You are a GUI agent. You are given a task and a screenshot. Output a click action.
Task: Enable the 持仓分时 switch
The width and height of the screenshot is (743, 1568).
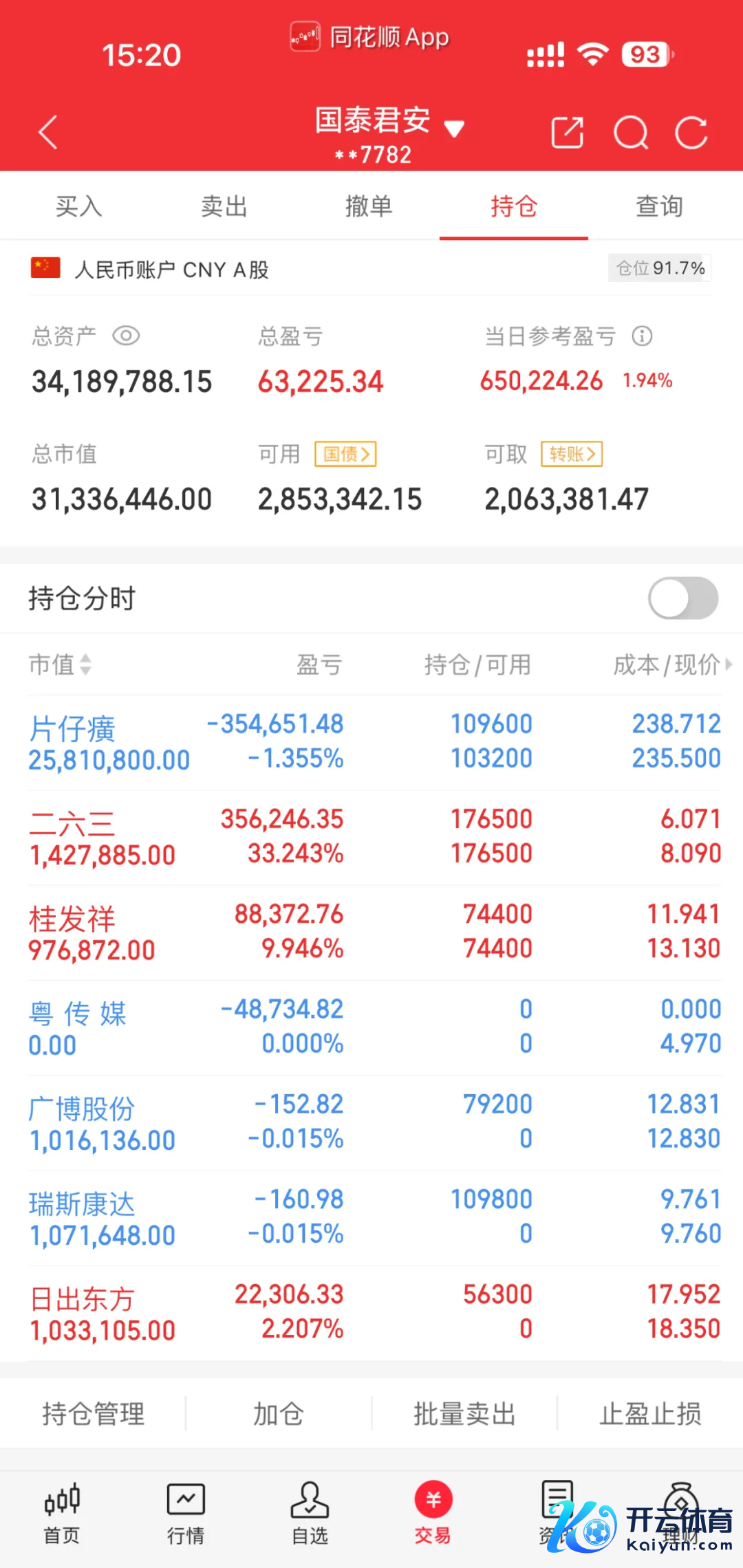coord(682,598)
